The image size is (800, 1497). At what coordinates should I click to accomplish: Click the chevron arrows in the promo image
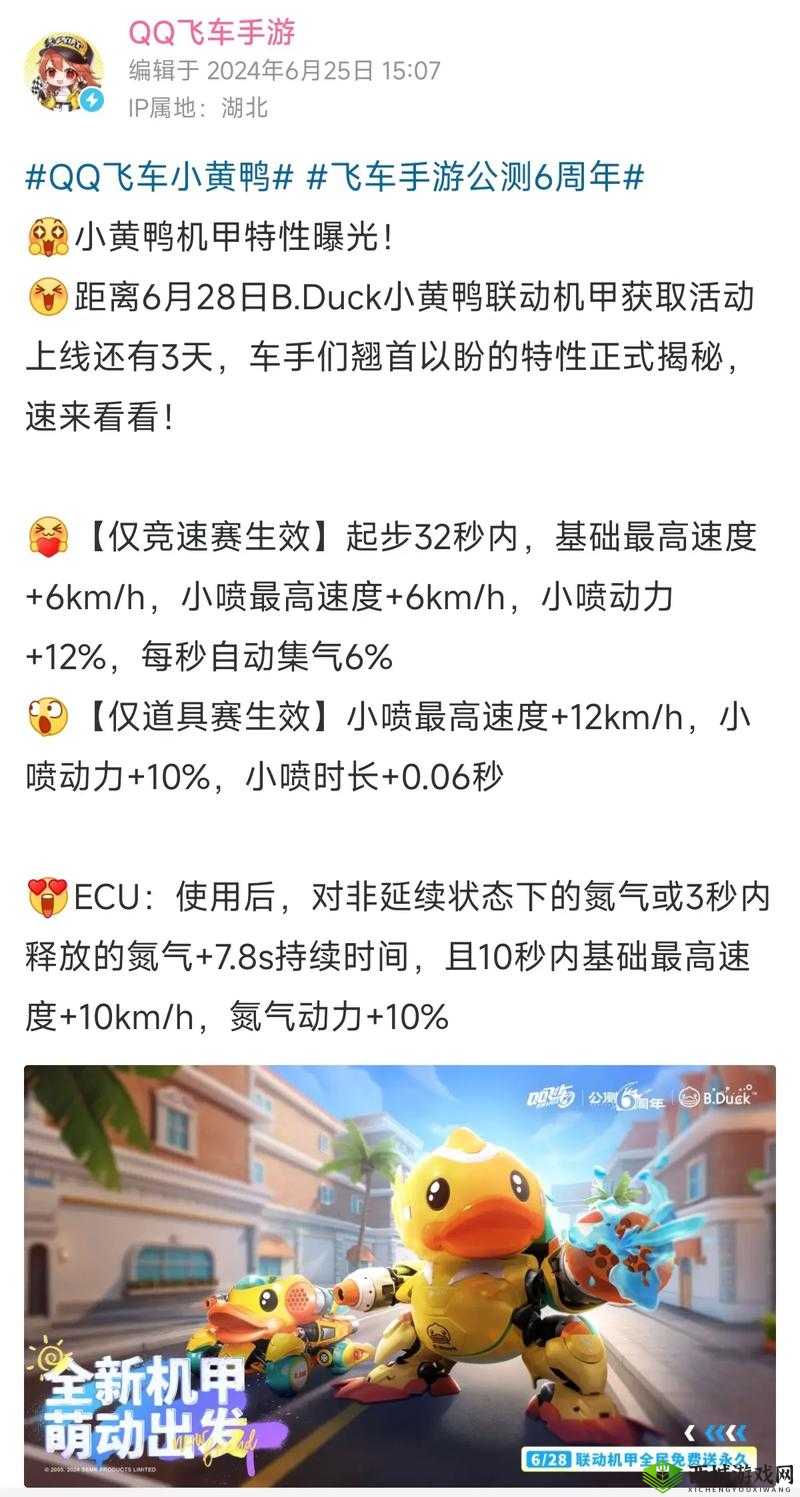(727, 1433)
